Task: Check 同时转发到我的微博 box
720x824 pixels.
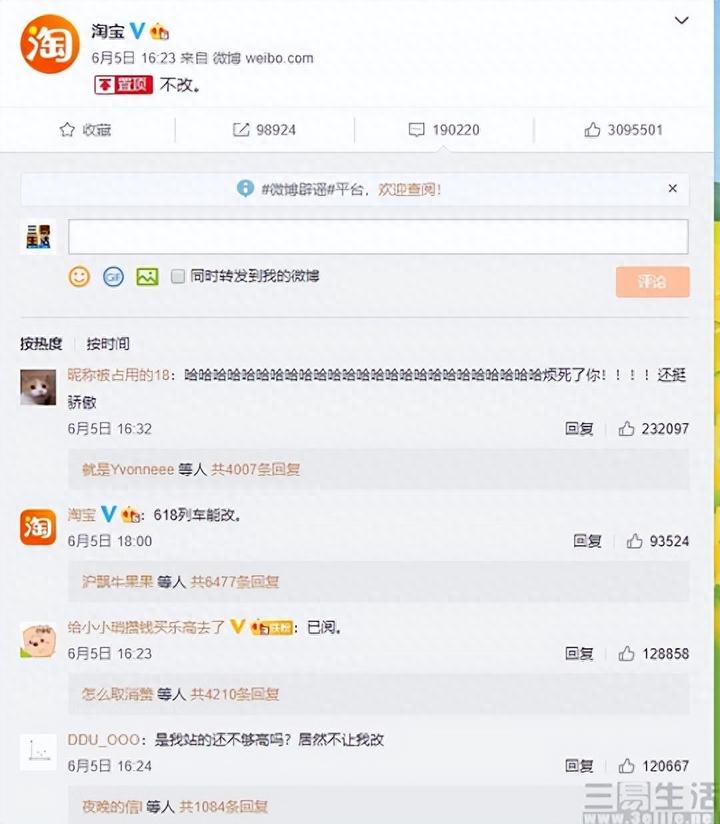Action: 178,277
